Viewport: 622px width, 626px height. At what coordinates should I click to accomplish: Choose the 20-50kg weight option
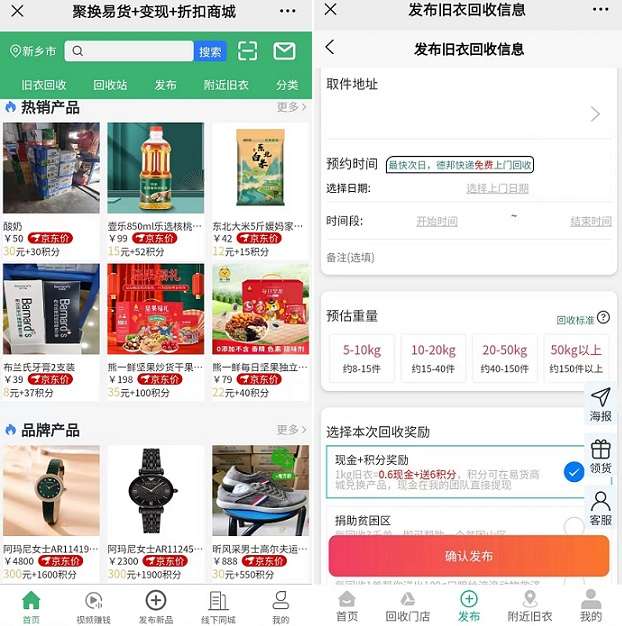[x=505, y=358]
